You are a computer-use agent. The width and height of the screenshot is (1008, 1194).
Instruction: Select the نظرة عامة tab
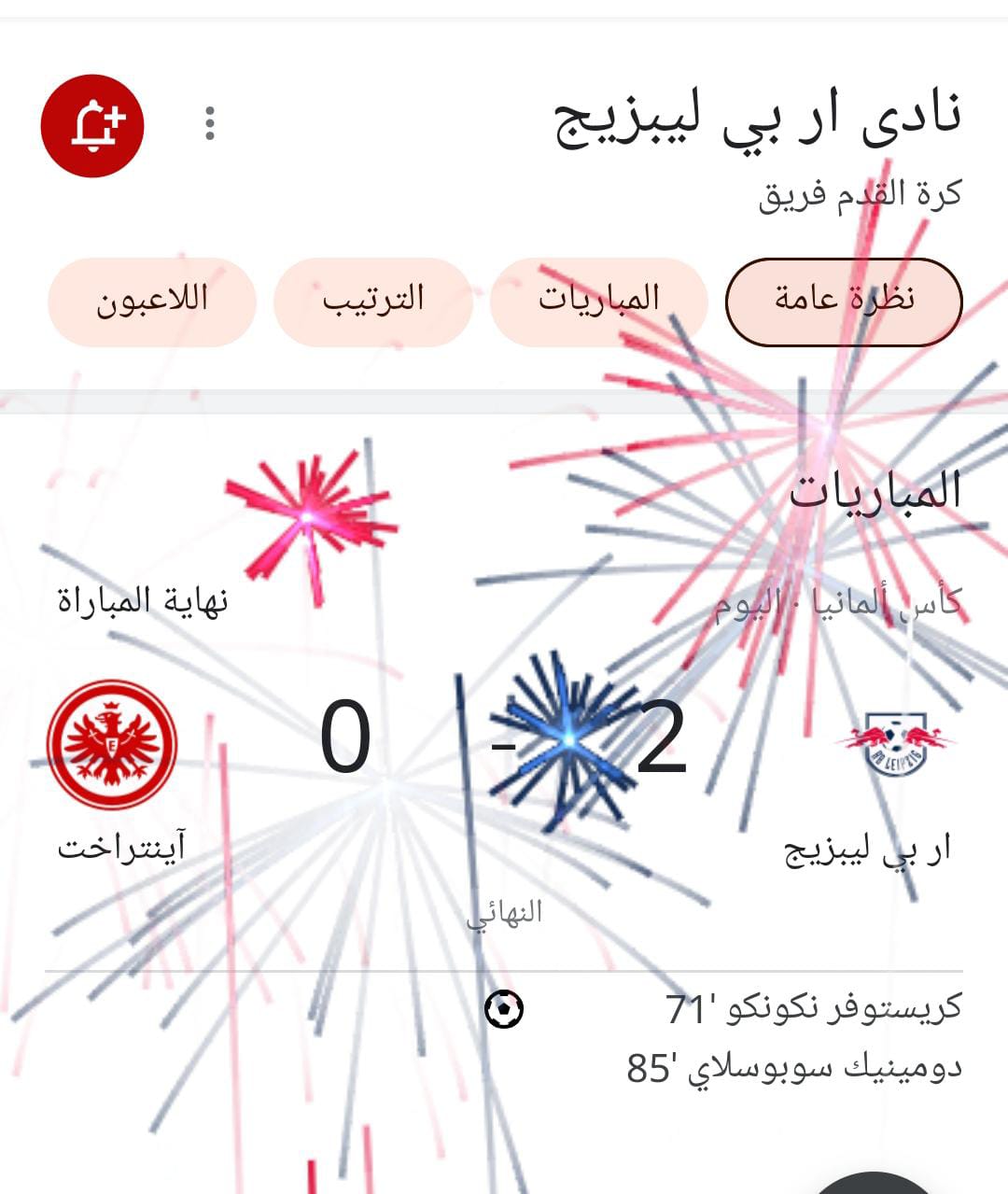coord(844,302)
